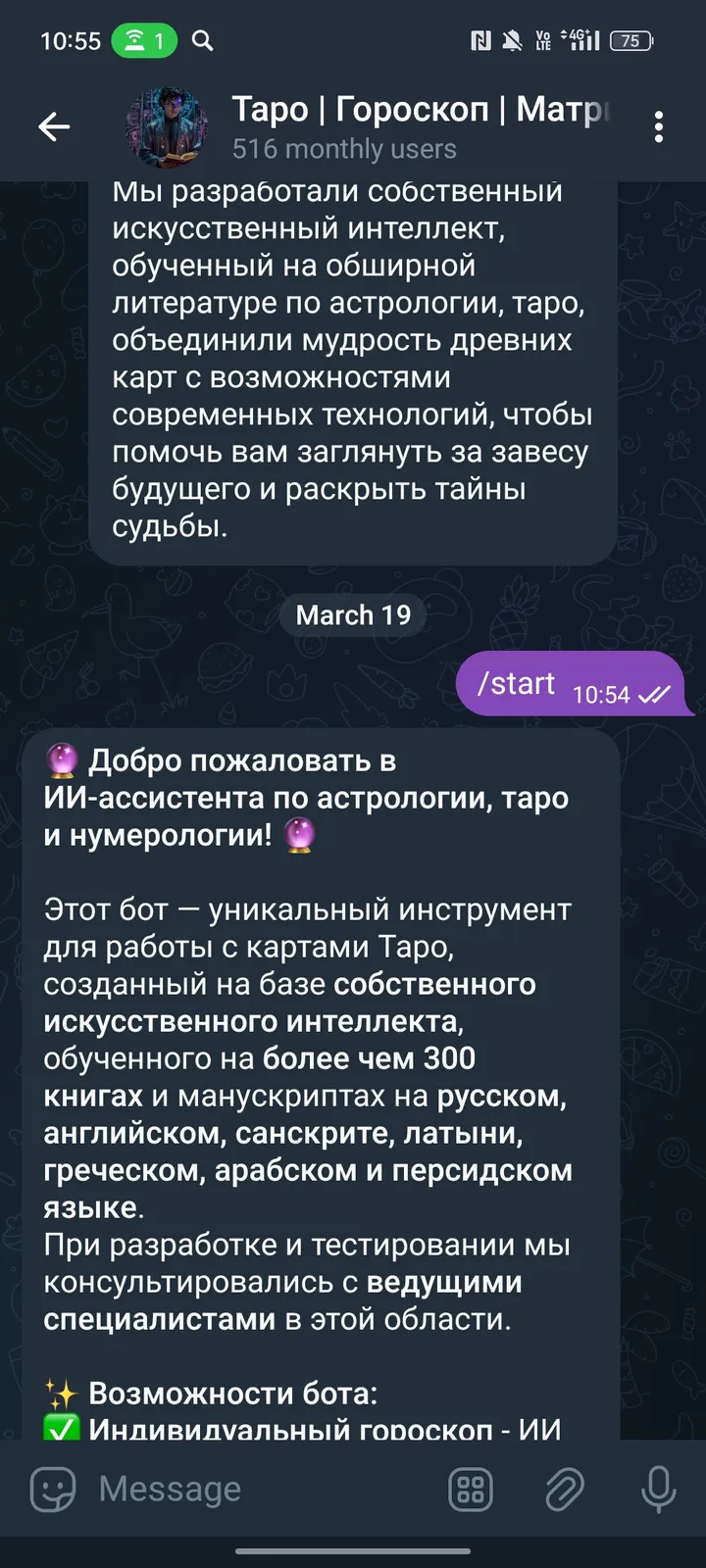Open search from the status bar
This screenshot has width=706, height=1568.
point(201,40)
